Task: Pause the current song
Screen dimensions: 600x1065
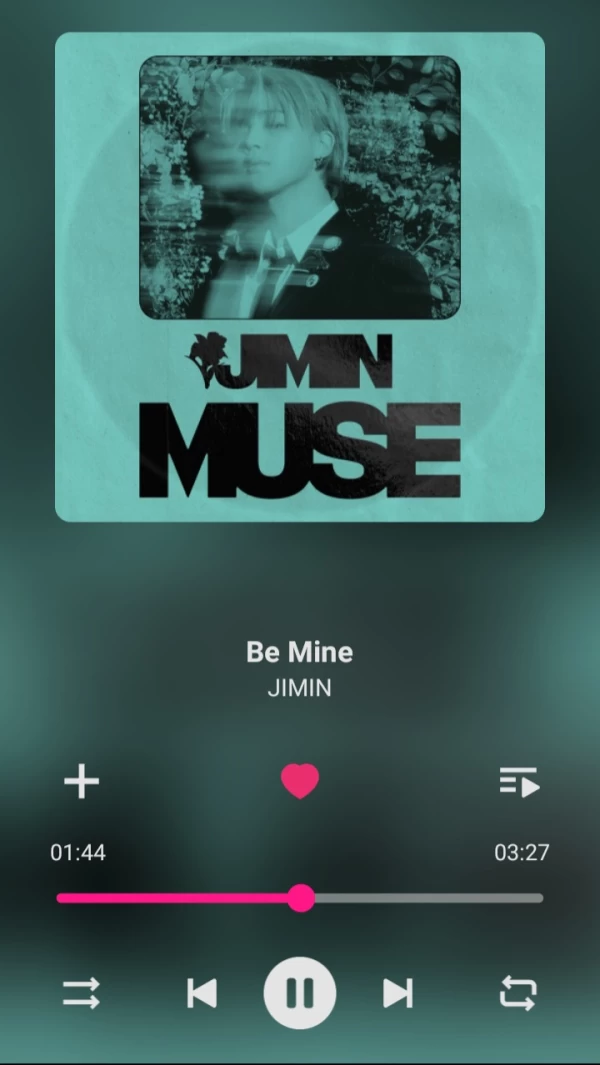Action: pos(300,993)
